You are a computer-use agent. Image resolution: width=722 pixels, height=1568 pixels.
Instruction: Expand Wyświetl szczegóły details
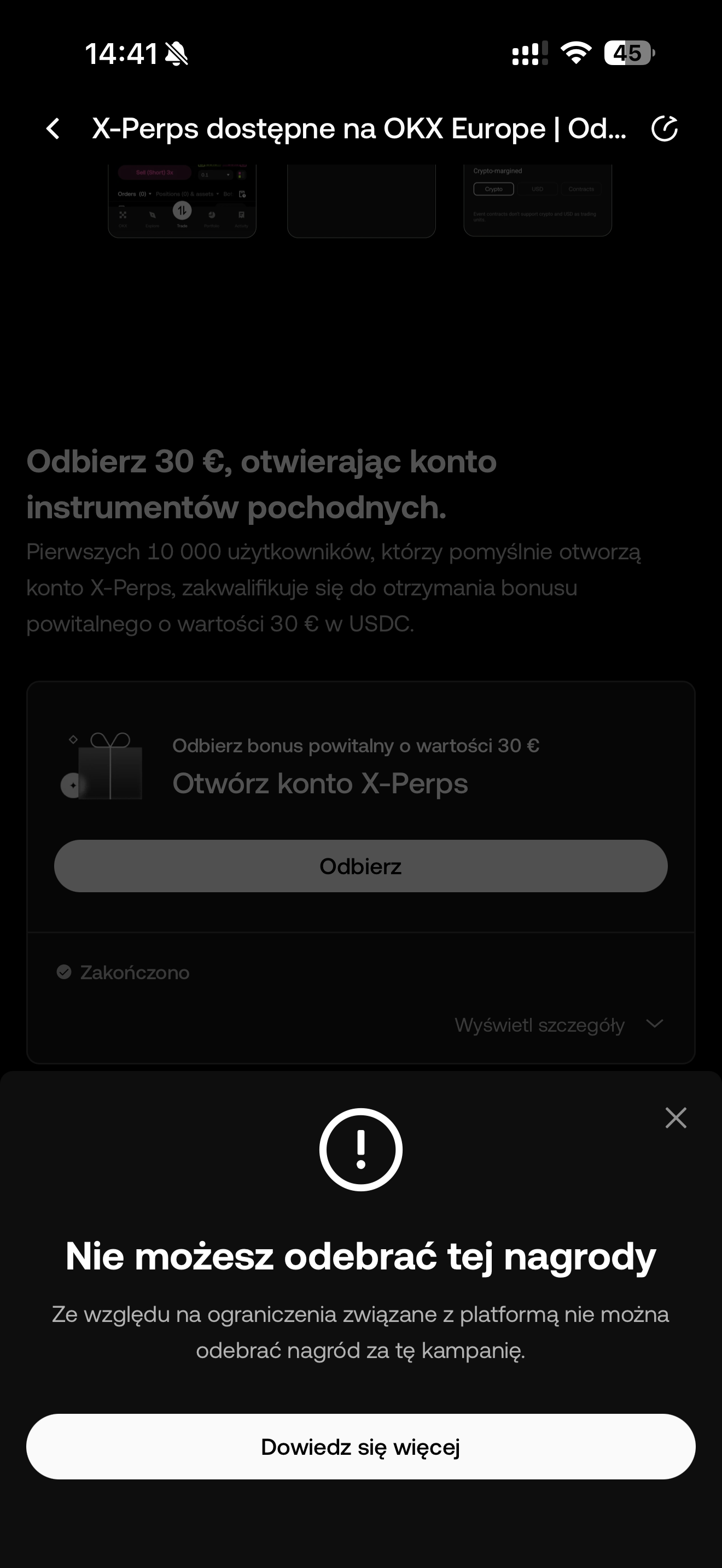tap(558, 1025)
